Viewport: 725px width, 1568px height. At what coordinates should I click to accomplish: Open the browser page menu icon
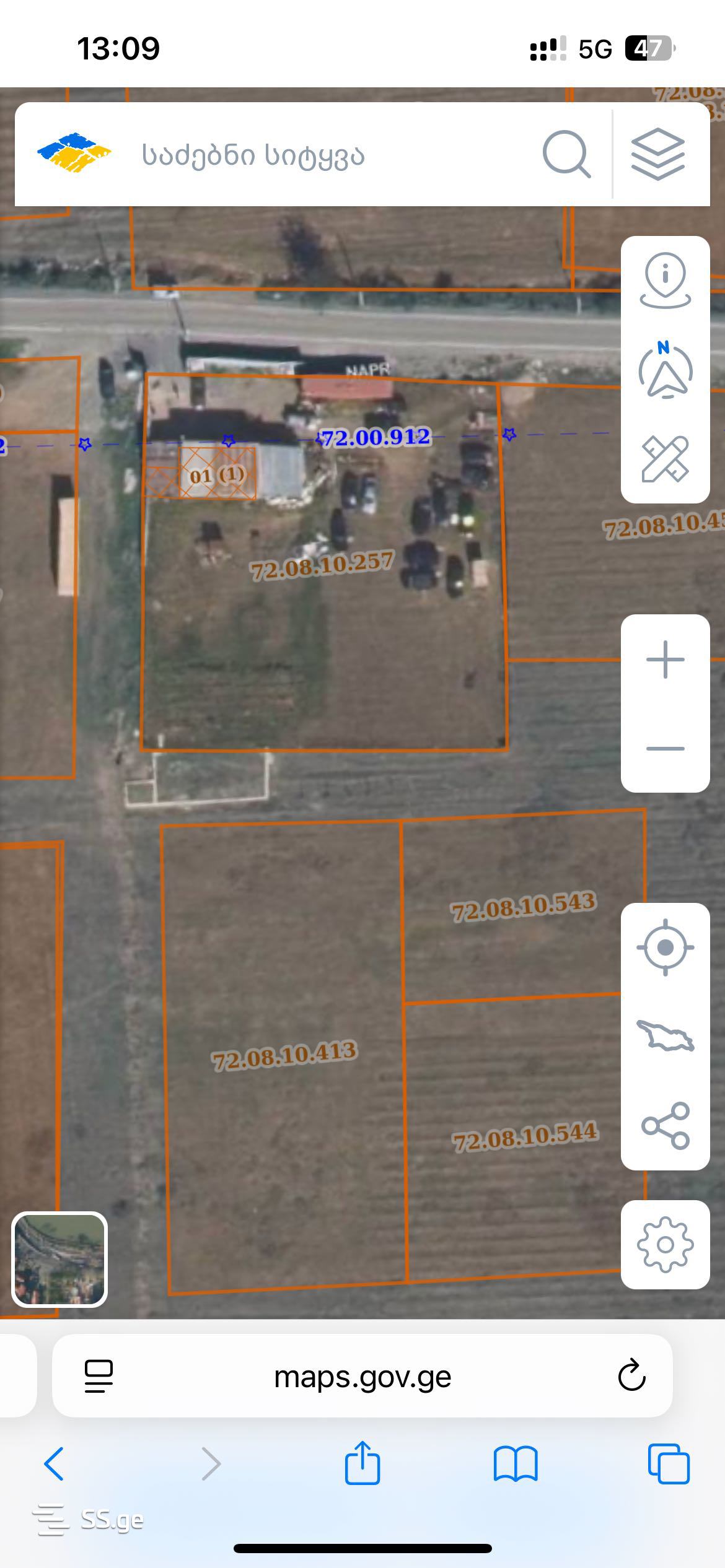99,1376
